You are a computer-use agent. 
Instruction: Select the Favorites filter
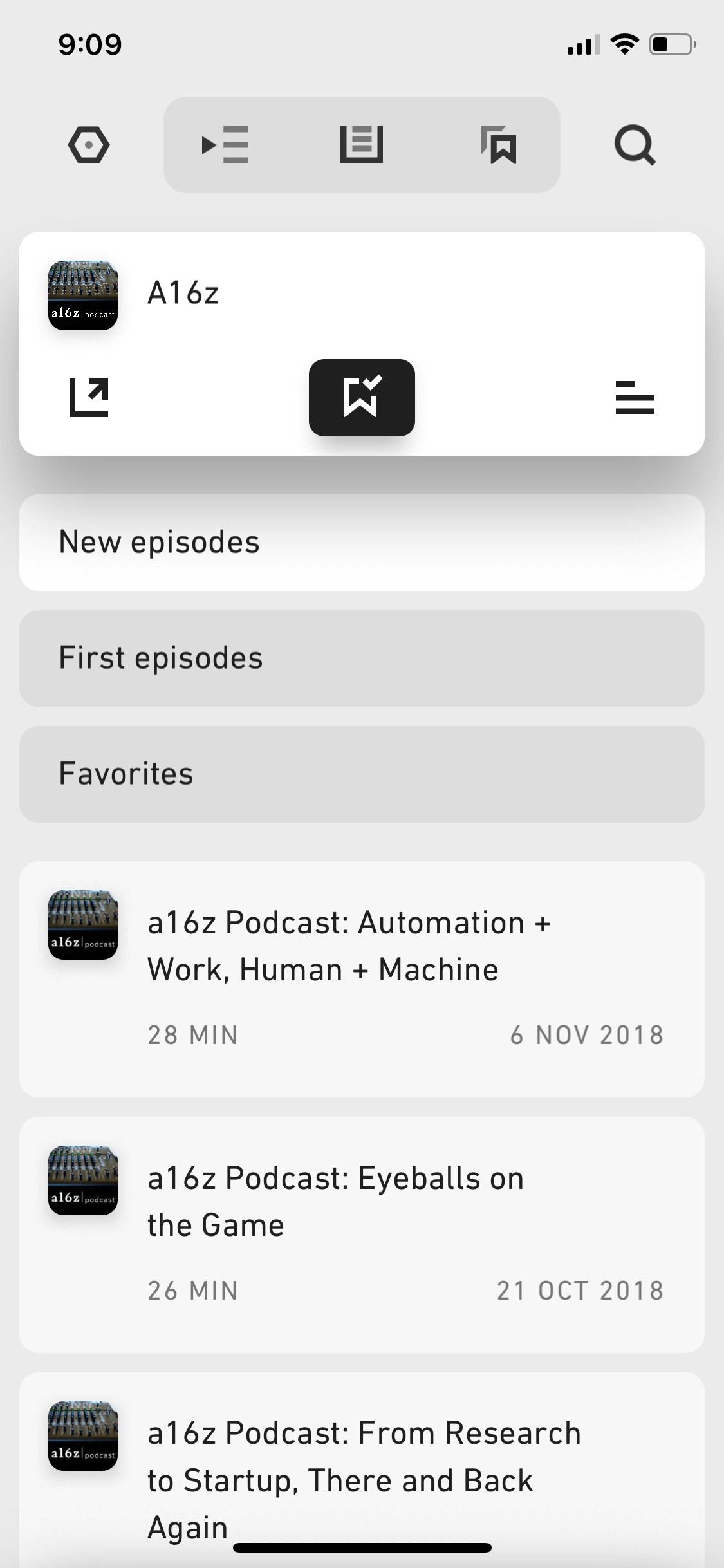click(x=362, y=774)
